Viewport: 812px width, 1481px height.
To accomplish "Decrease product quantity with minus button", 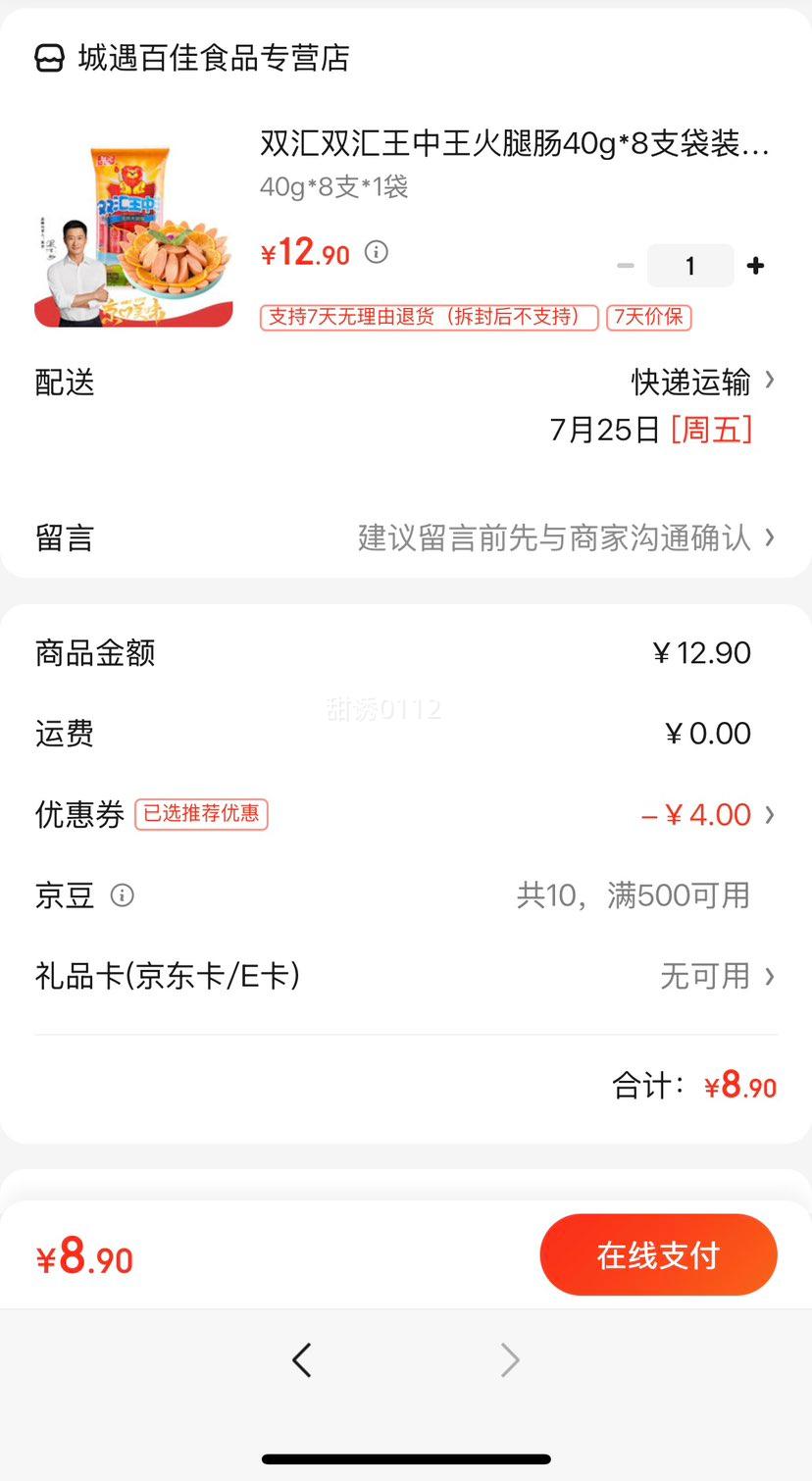I will point(626,266).
